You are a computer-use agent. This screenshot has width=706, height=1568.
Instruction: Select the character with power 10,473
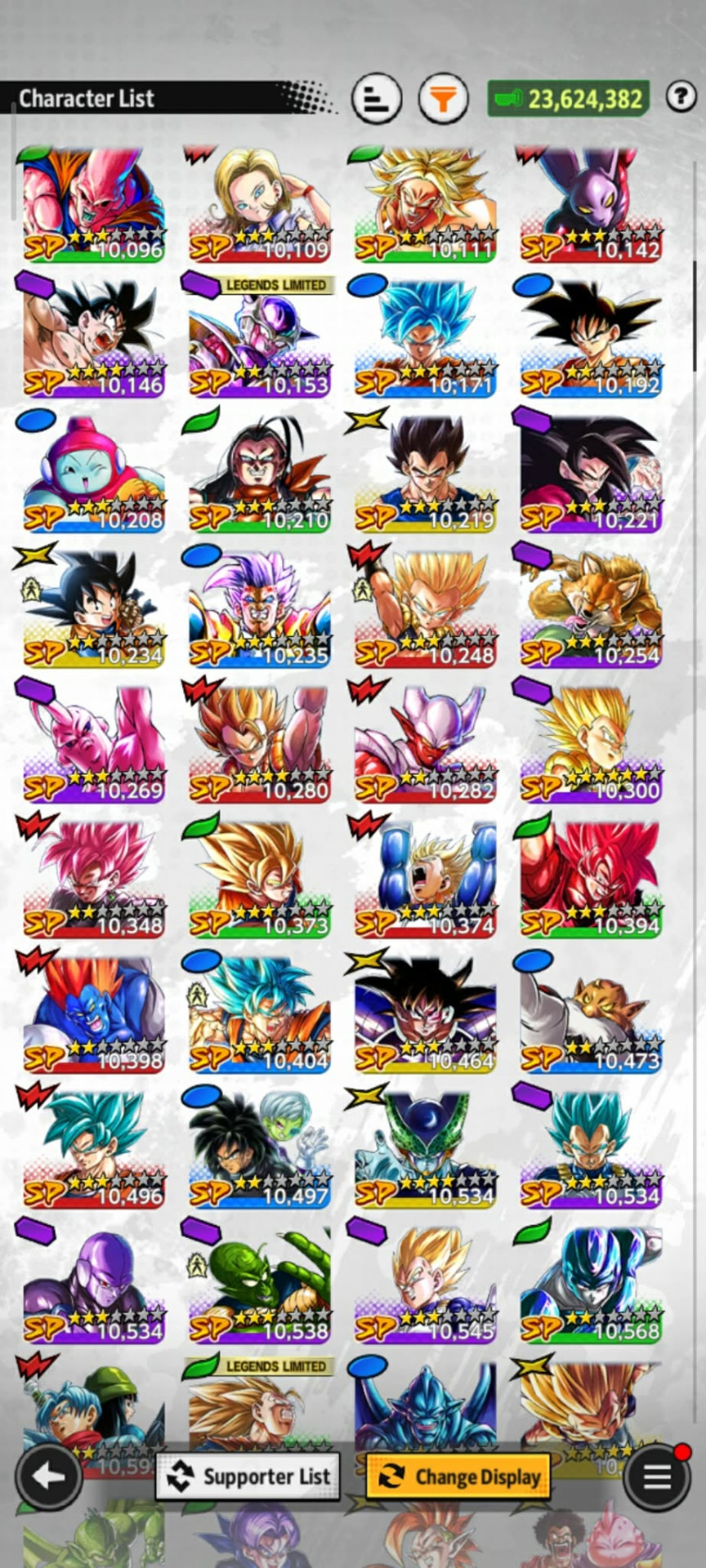coord(591,1013)
